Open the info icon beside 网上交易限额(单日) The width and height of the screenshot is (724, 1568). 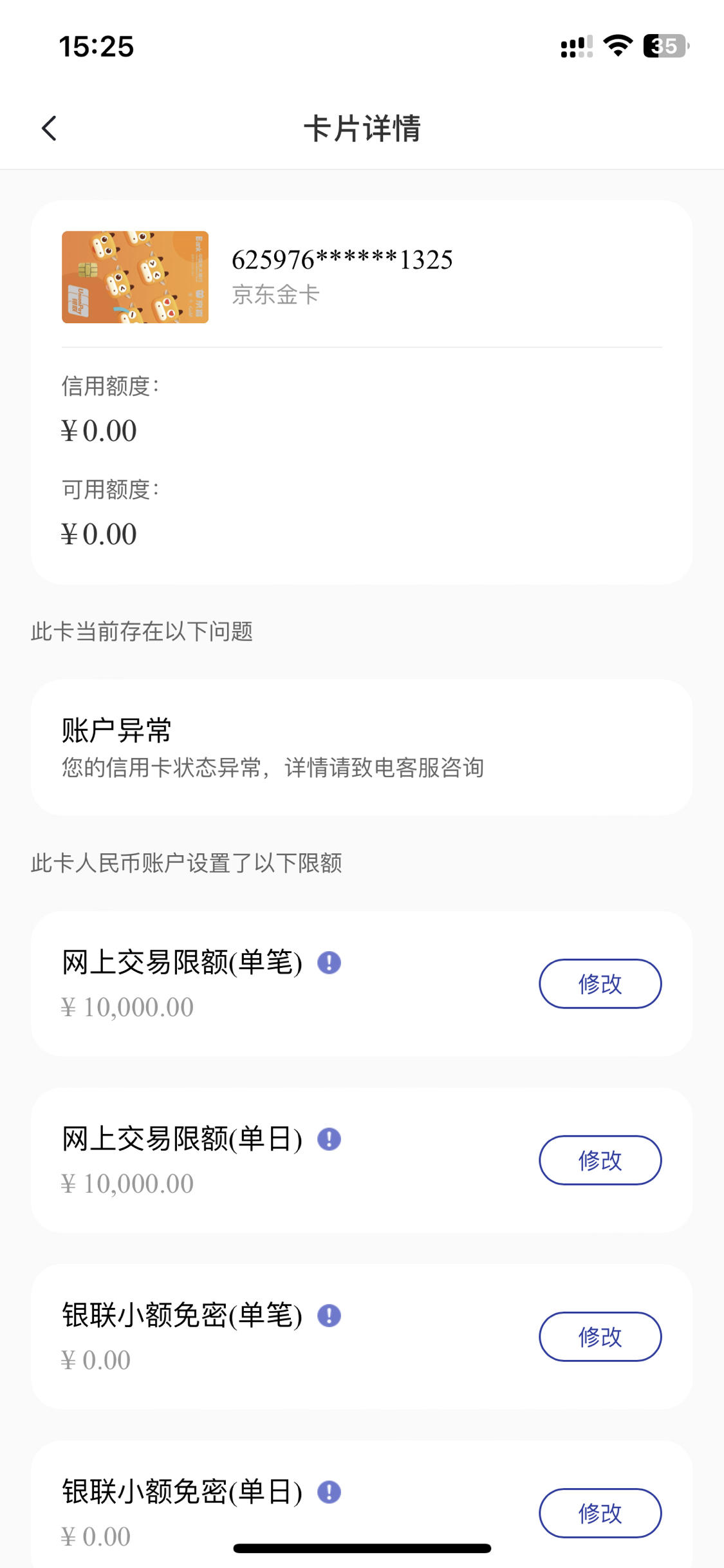[329, 1139]
